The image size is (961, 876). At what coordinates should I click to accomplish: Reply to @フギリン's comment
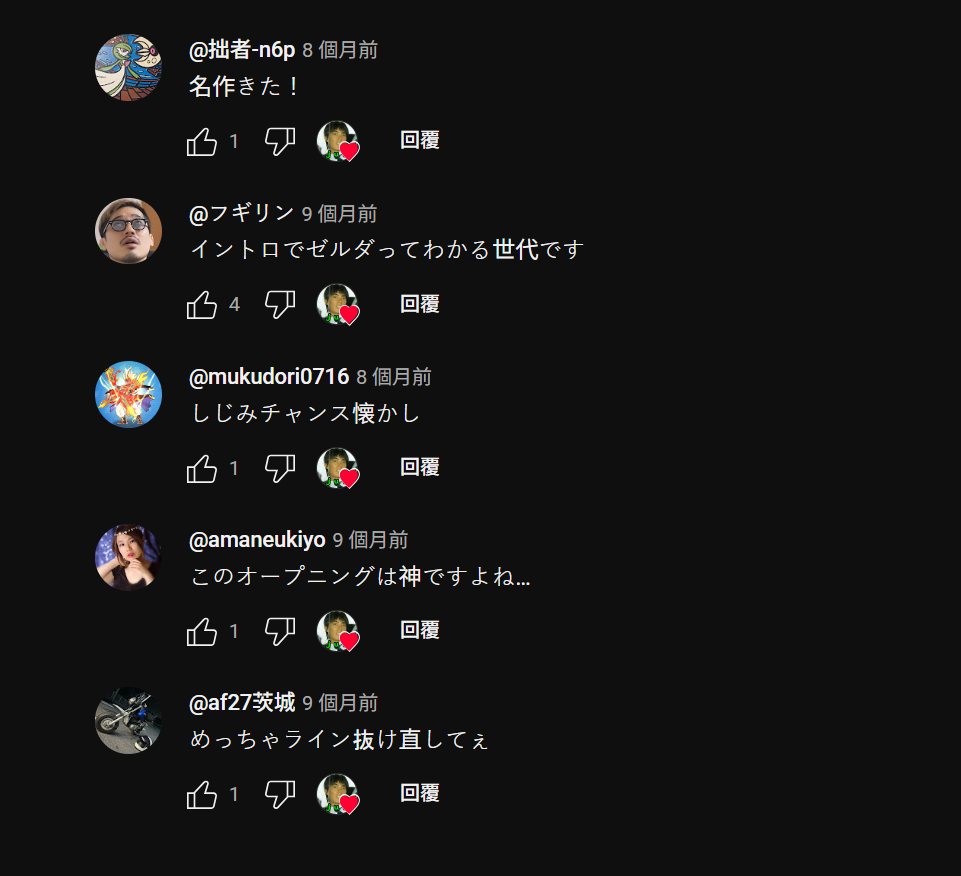[x=419, y=304]
